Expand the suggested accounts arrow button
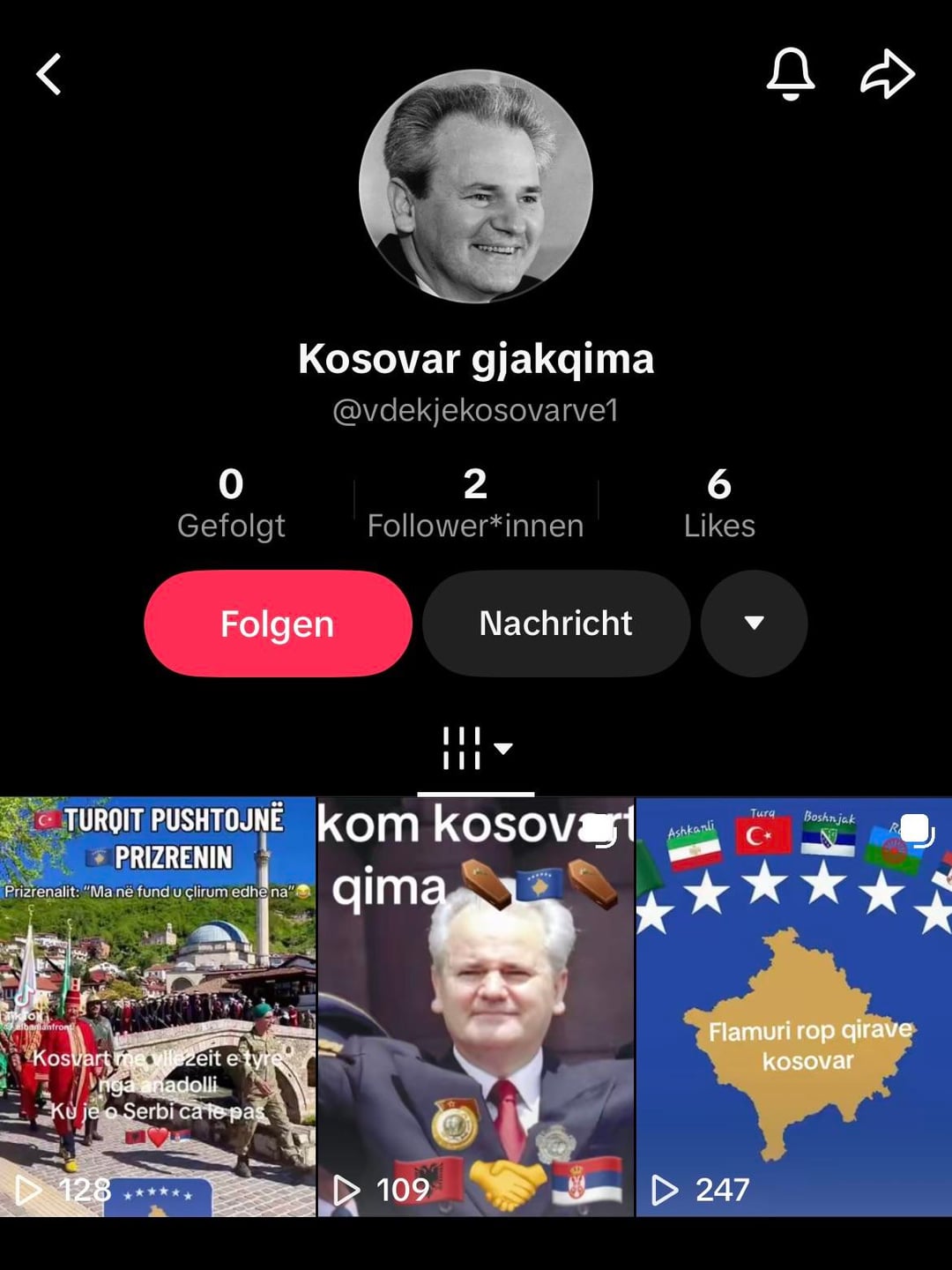This screenshot has width=952, height=1270. click(754, 624)
